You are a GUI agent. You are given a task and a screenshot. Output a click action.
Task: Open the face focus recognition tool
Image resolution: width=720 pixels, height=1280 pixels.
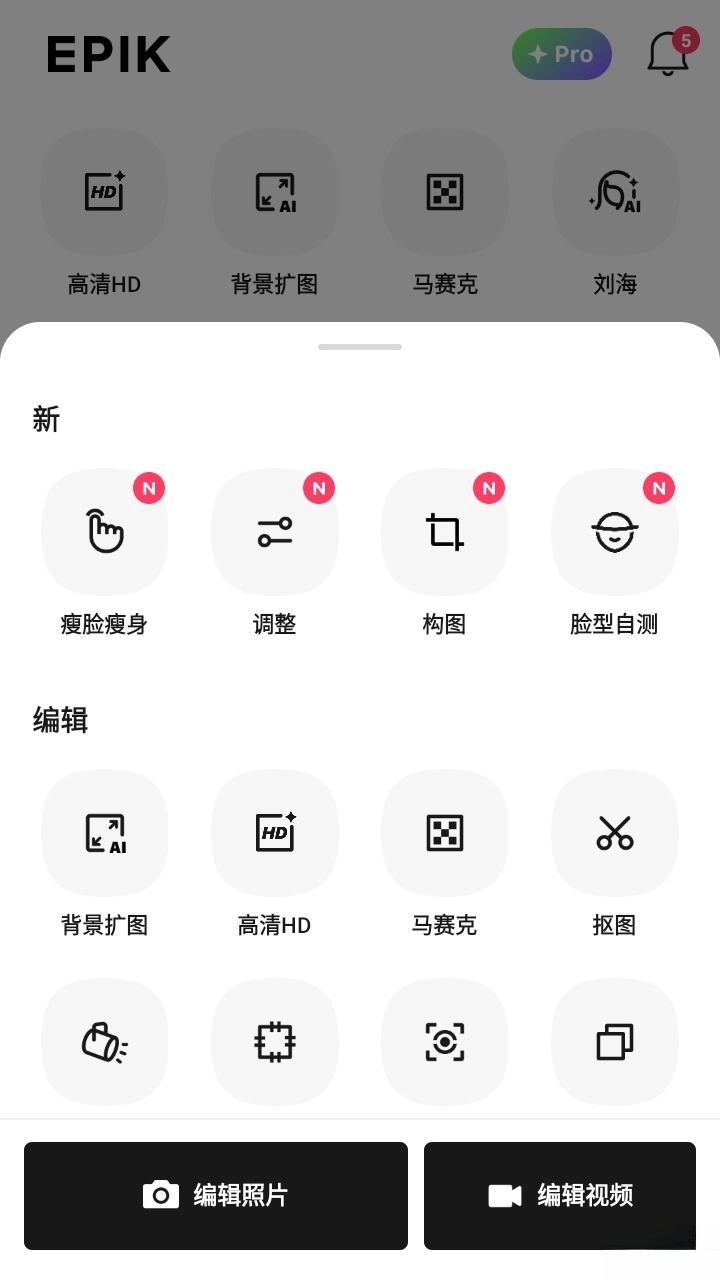coord(445,1041)
